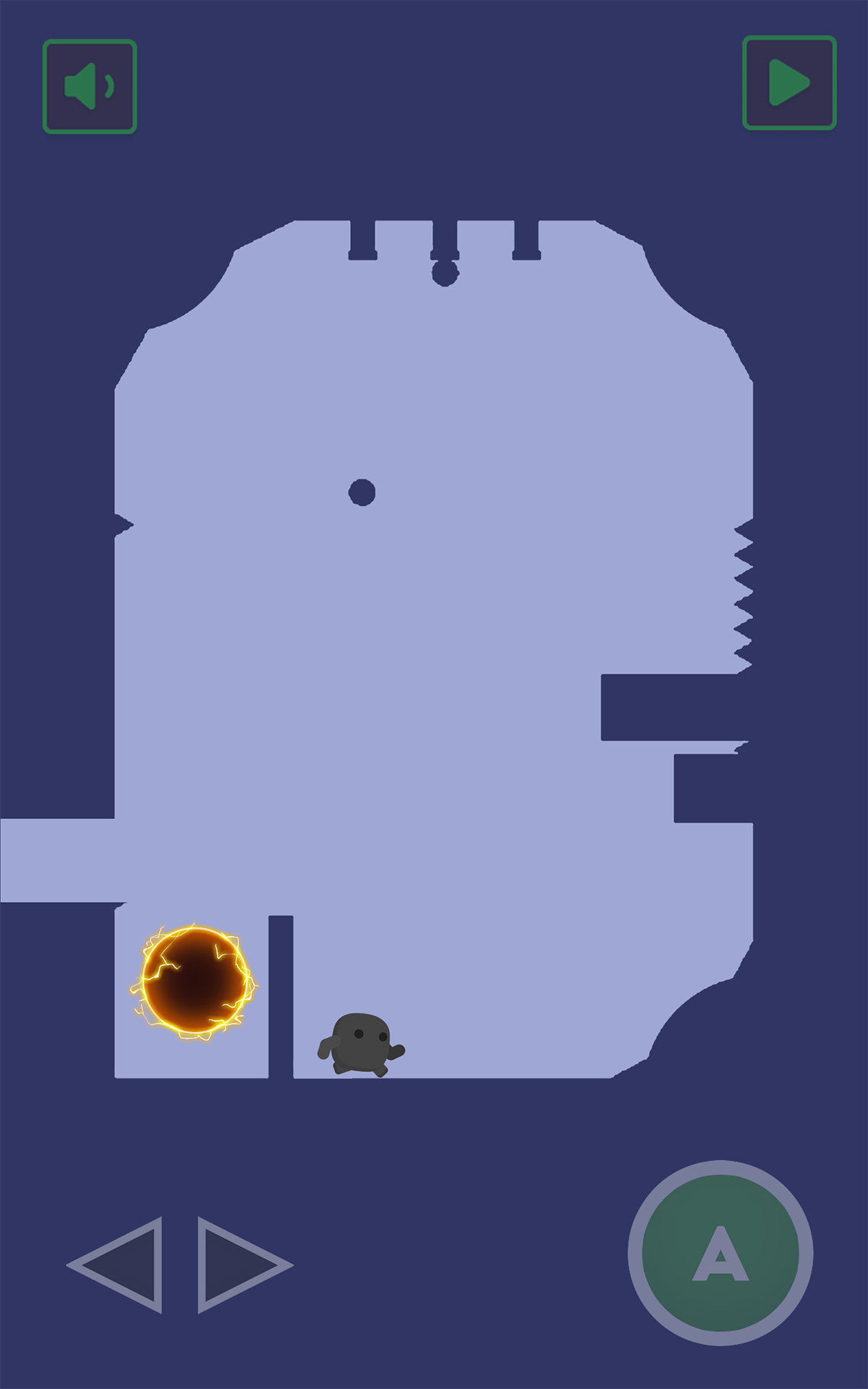Tap the green play button
The image size is (868, 1389).
click(x=789, y=82)
